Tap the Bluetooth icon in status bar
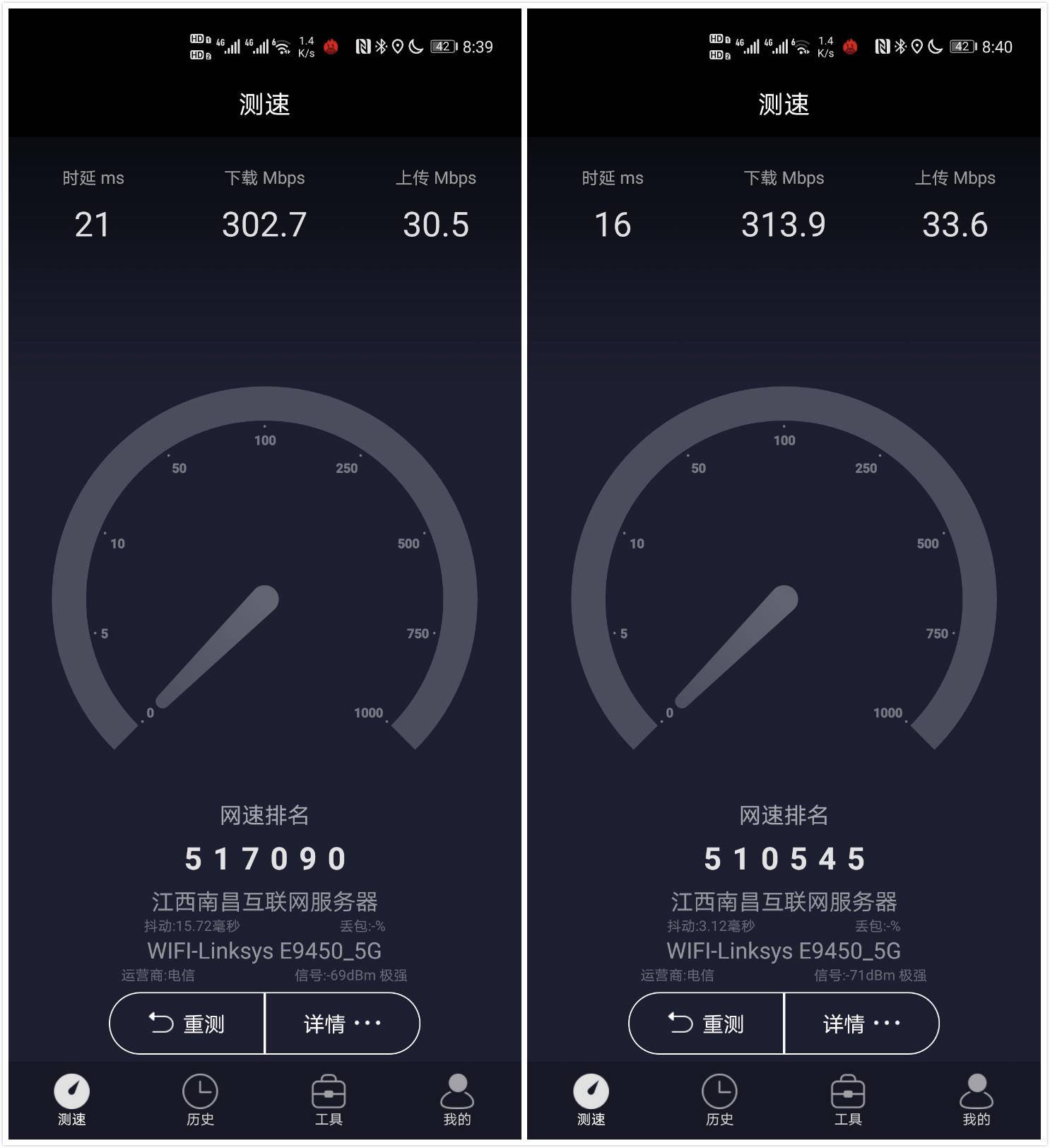1050x1148 pixels. coord(380,45)
